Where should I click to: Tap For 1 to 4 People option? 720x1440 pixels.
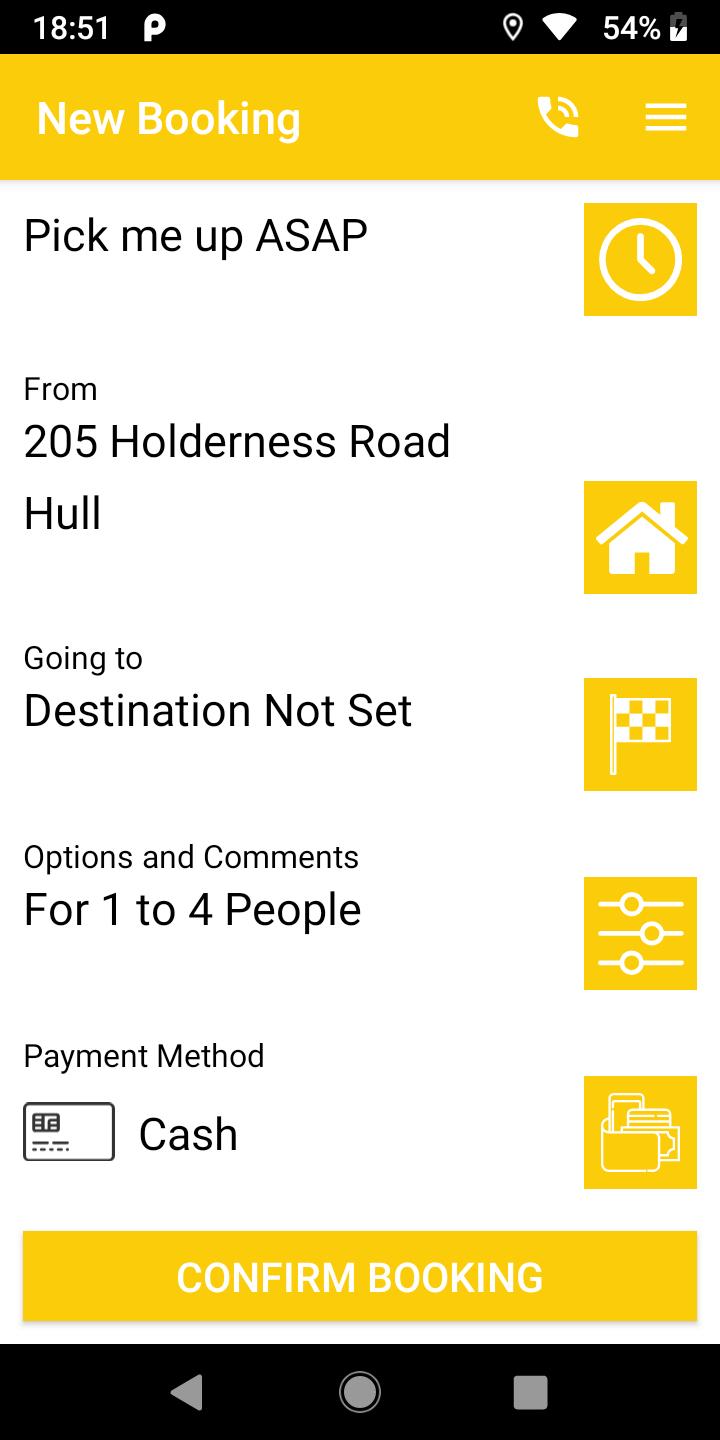tap(192, 909)
